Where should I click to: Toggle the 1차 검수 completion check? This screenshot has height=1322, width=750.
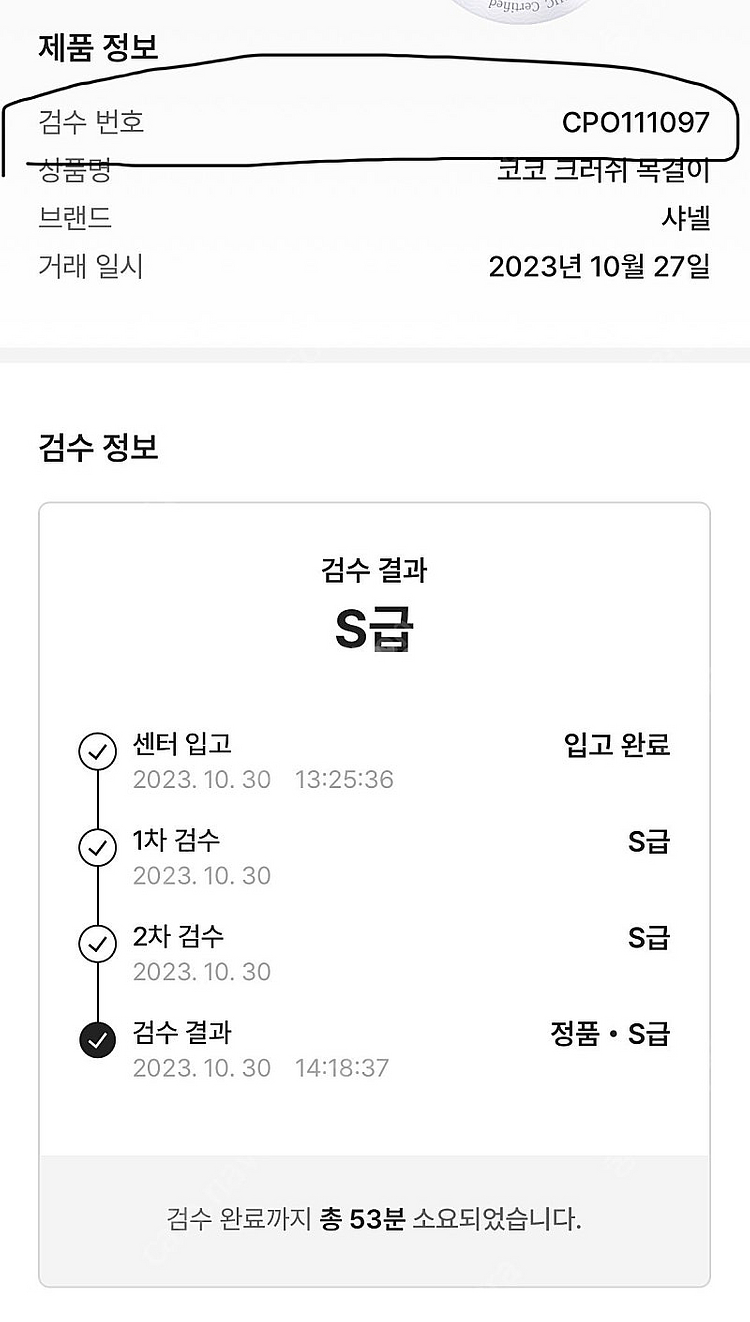coord(97,847)
